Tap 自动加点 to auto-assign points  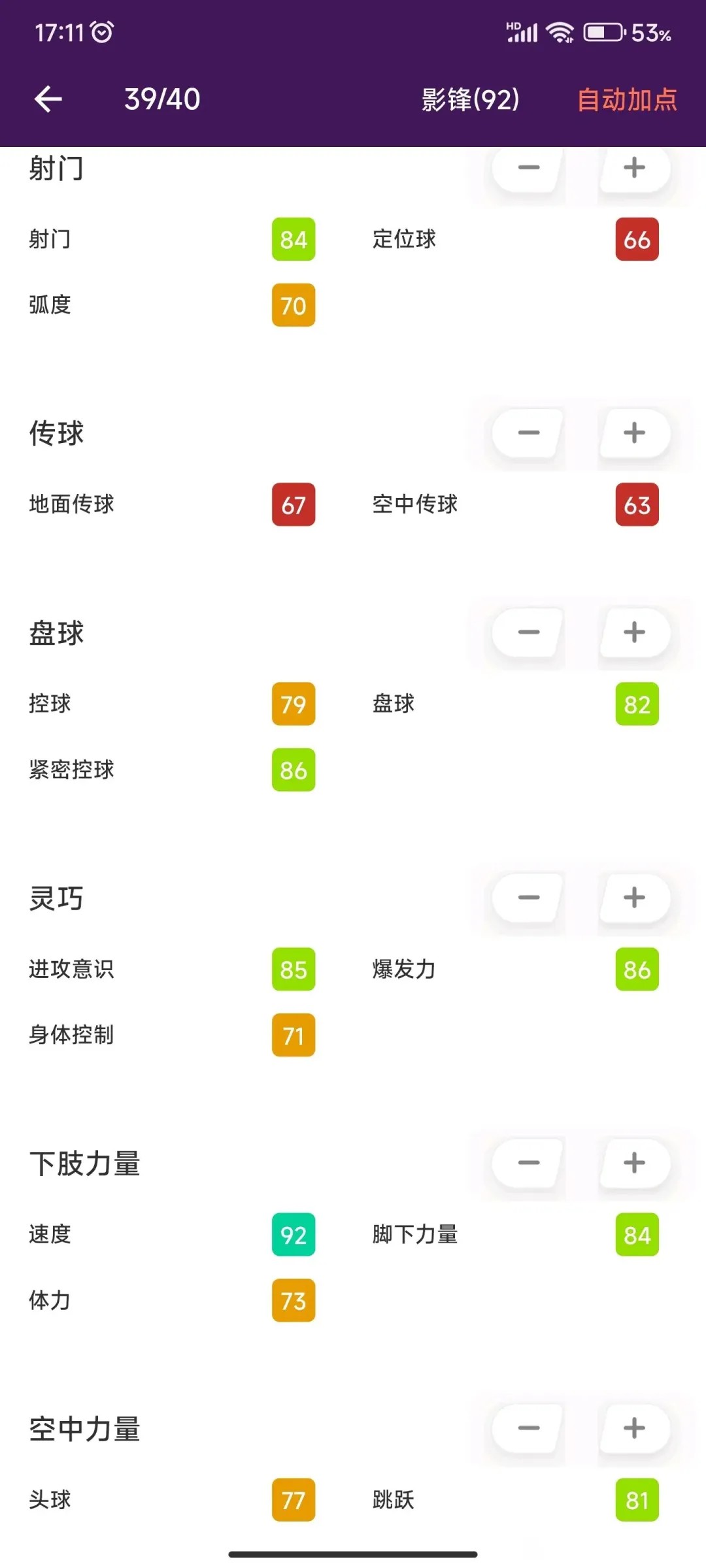627,99
